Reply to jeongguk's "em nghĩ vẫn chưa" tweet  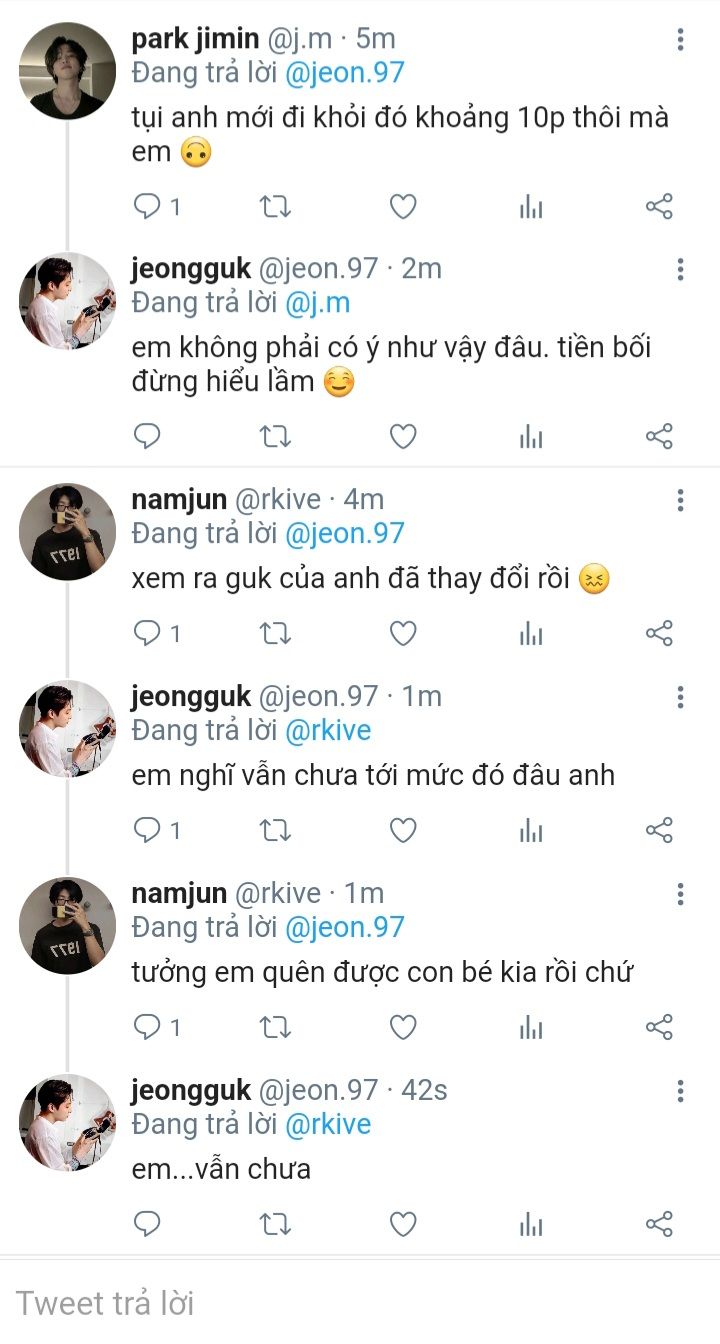148,831
